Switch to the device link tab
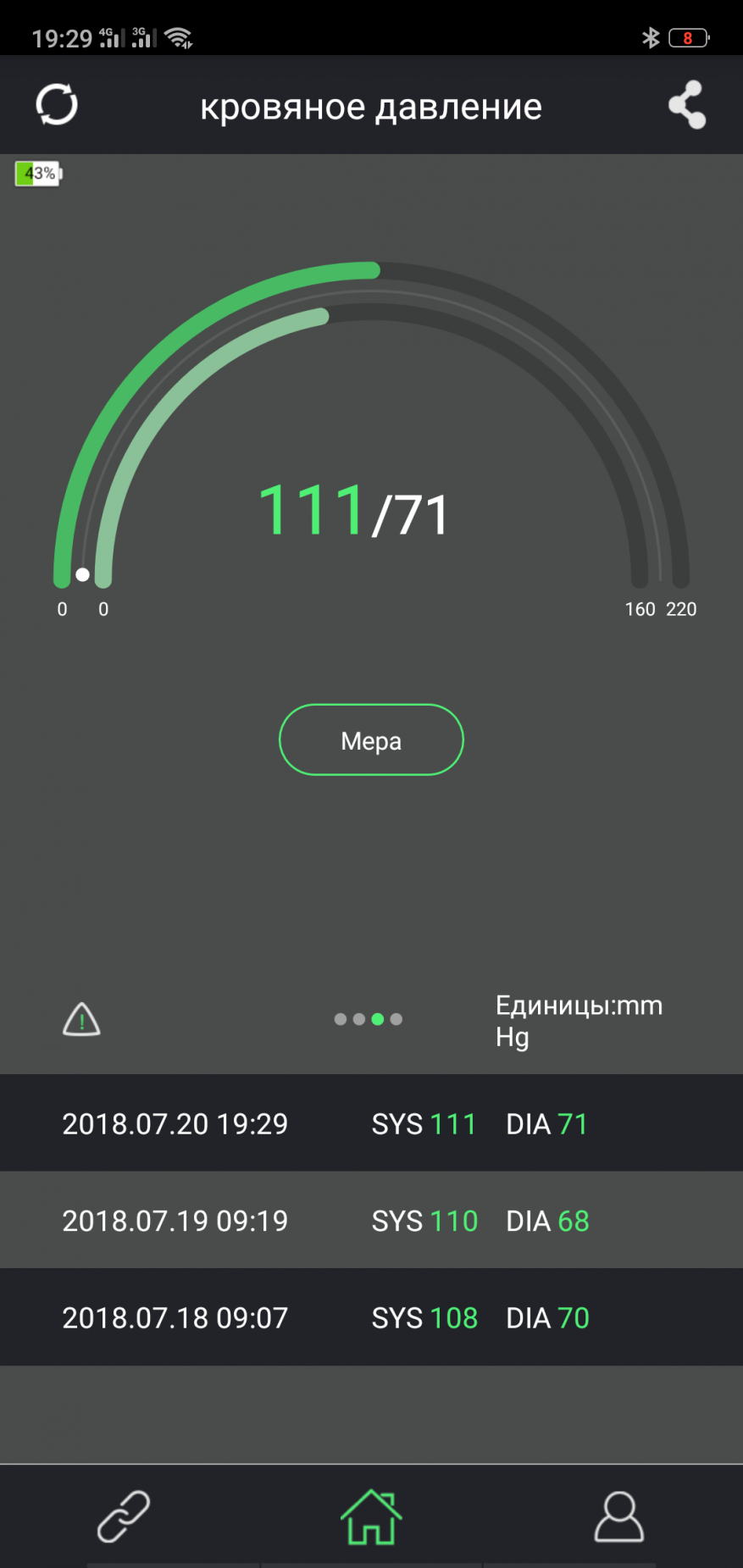Viewport: 743px width, 1568px height. point(124,1516)
